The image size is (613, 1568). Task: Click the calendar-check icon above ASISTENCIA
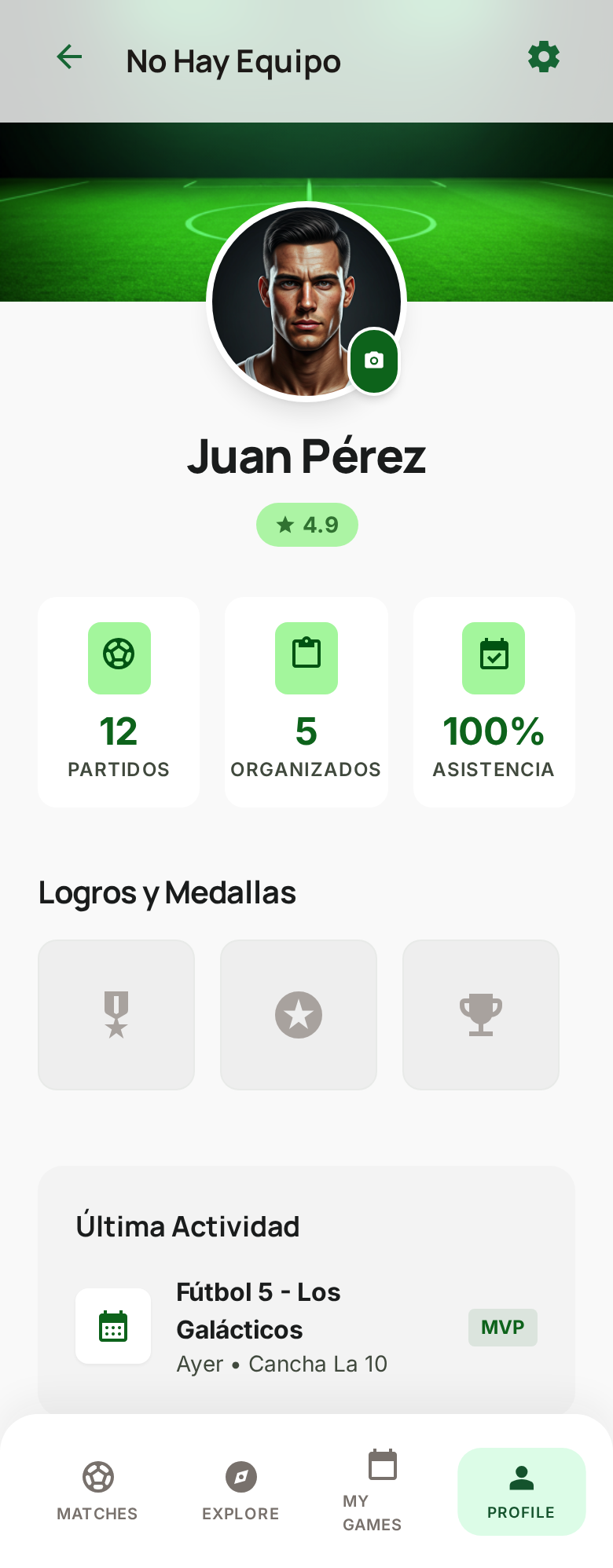click(x=493, y=658)
